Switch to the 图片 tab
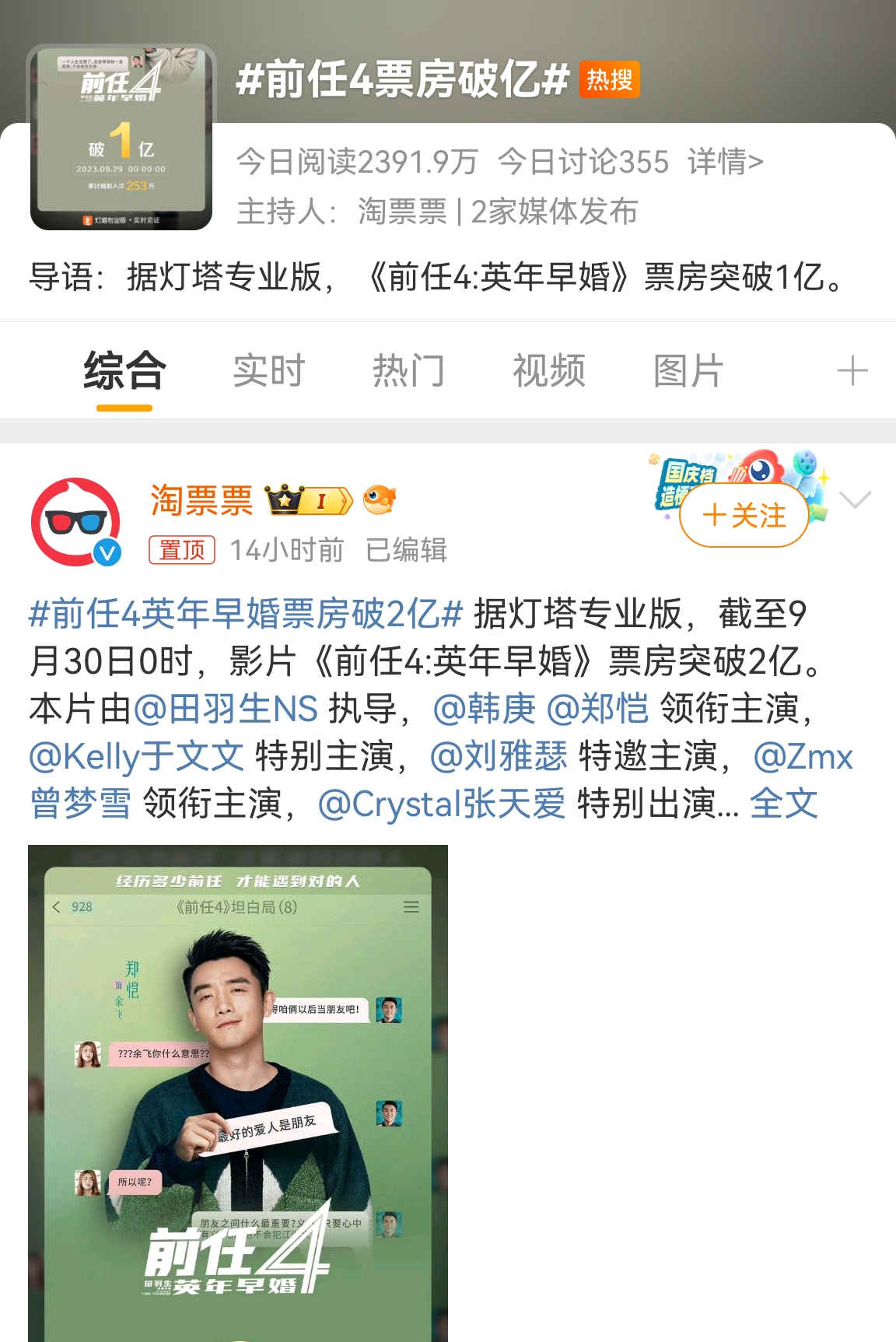 [x=688, y=371]
